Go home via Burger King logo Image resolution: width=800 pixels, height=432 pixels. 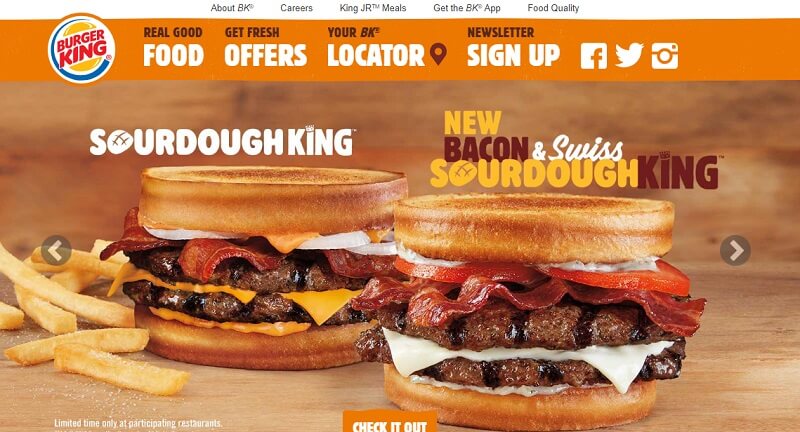81,47
